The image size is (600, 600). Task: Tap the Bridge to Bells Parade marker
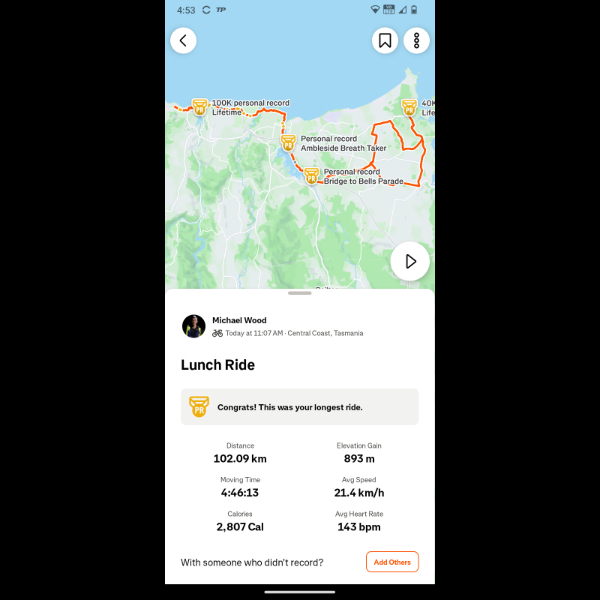point(311,176)
